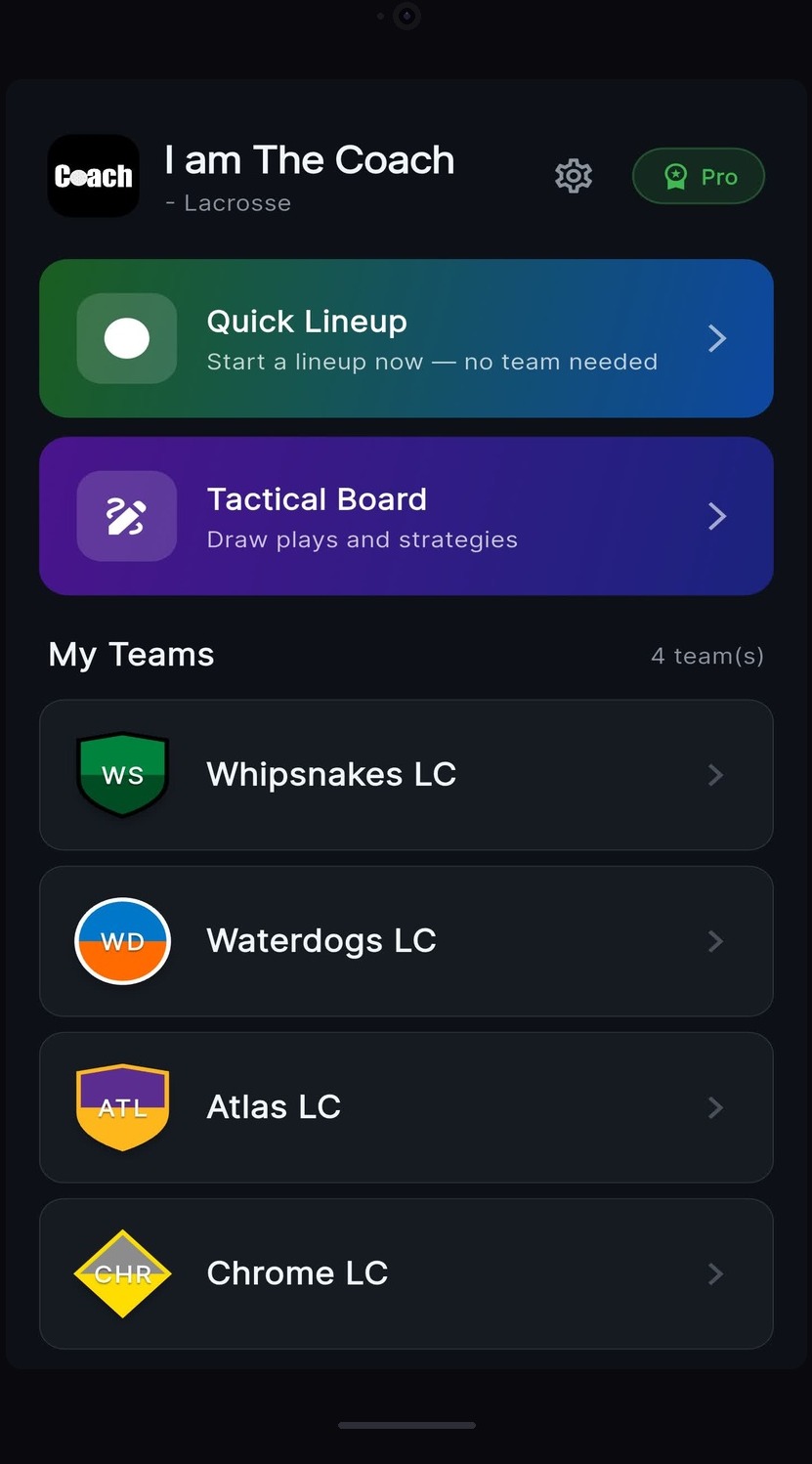The width and height of the screenshot is (812, 1464).
Task: Click the Coach app logo icon
Action: click(x=93, y=176)
